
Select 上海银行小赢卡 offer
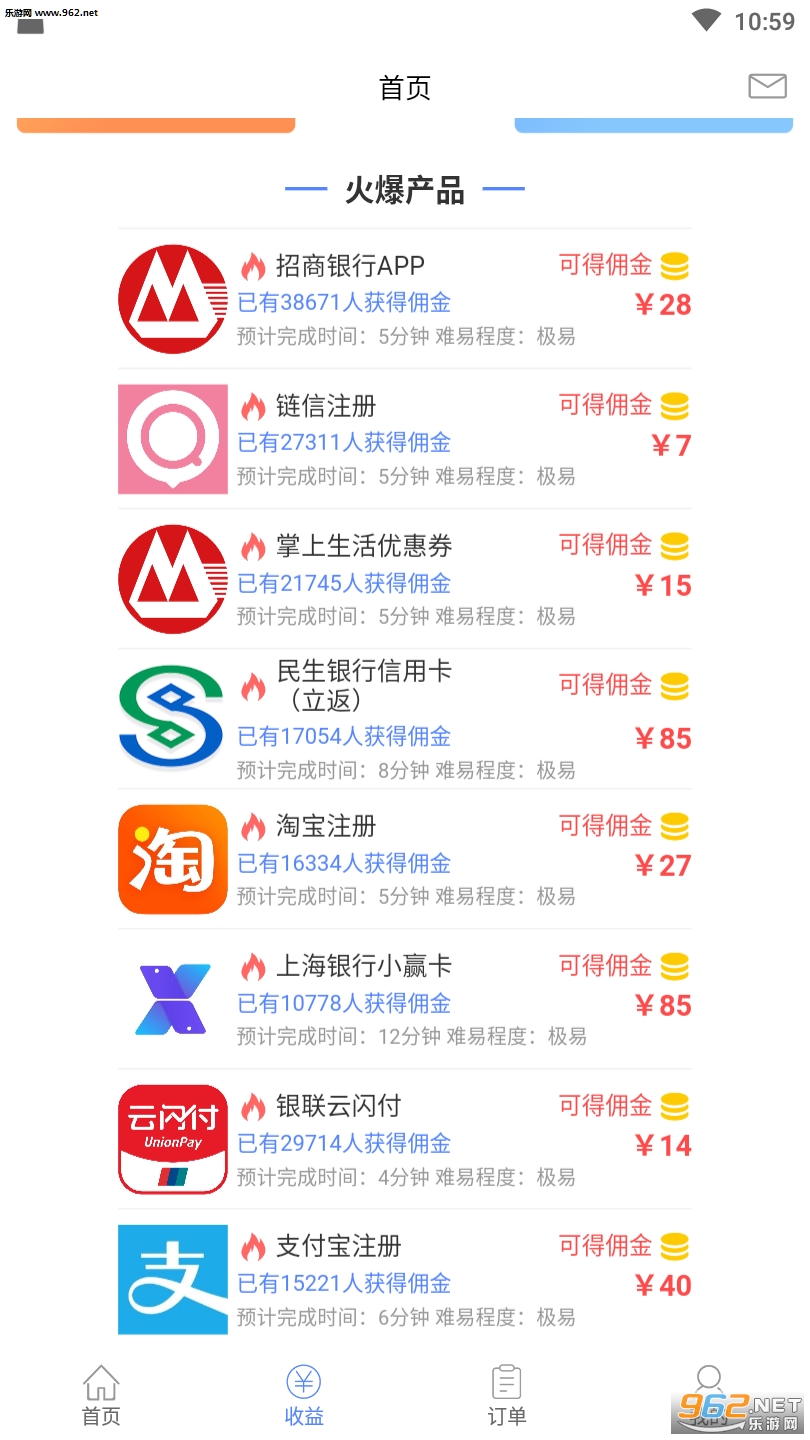pos(404,999)
